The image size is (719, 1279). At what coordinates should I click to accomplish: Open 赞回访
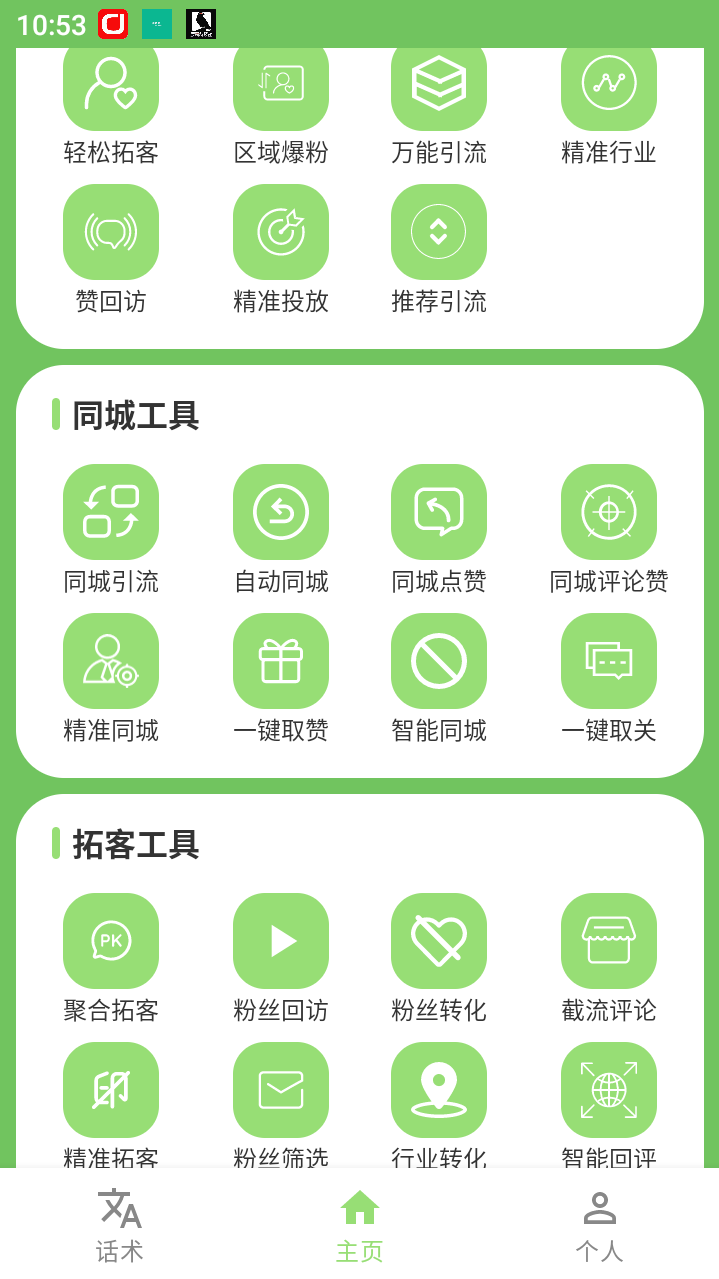pos(111,232)
